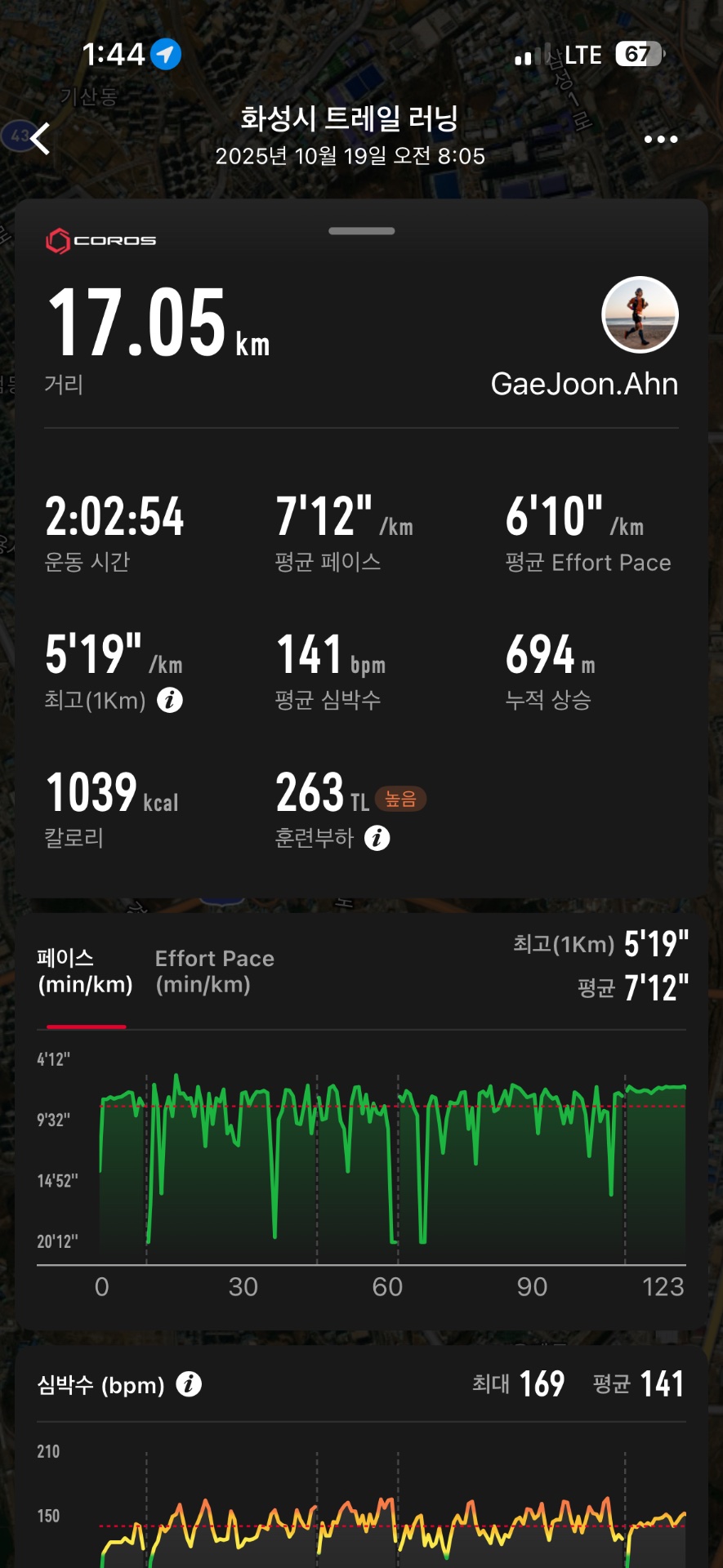Image resolution: width=723 pixels, height=1568 pixels.
Task: Click the COROS logo on the activity card
Action: 100,239
